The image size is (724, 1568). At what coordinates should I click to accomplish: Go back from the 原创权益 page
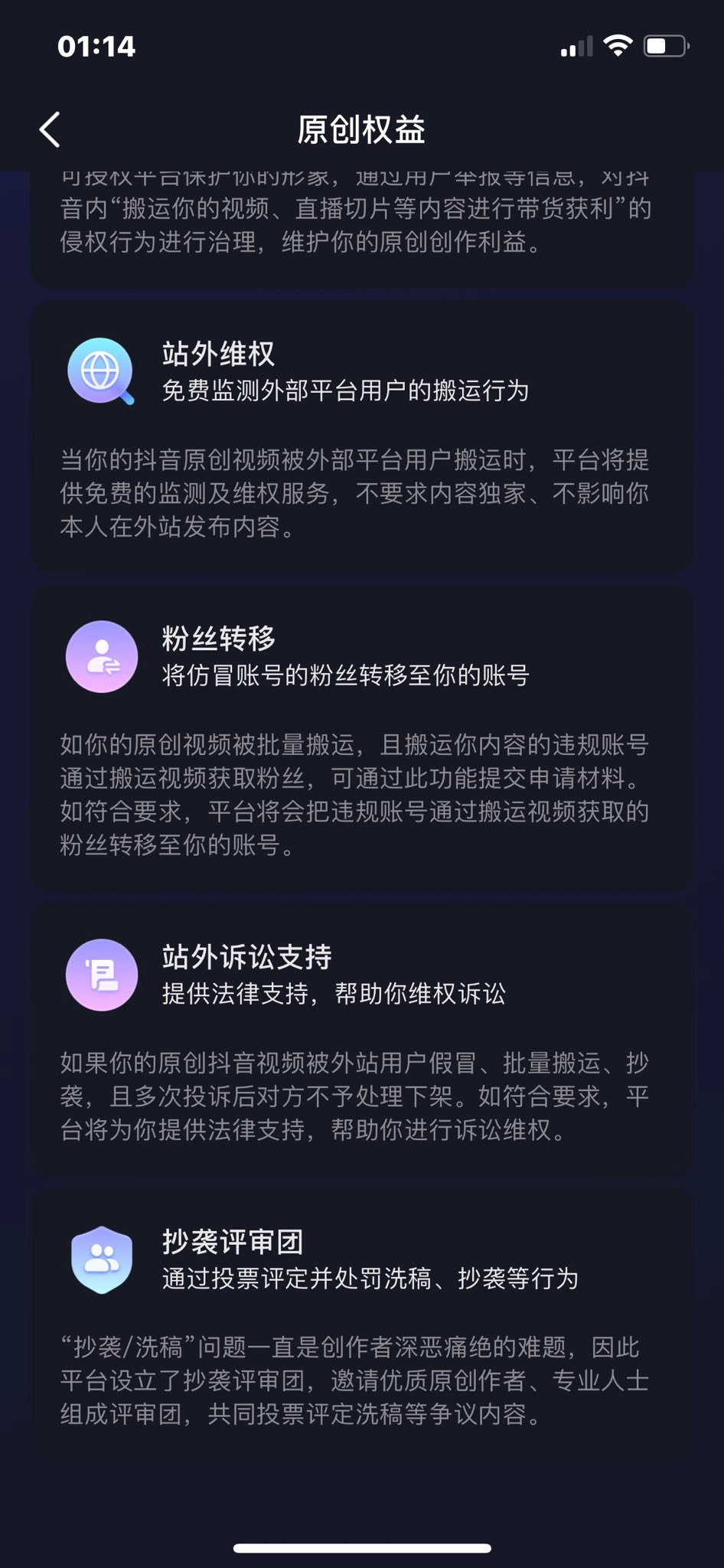click(x=50, y=129)
